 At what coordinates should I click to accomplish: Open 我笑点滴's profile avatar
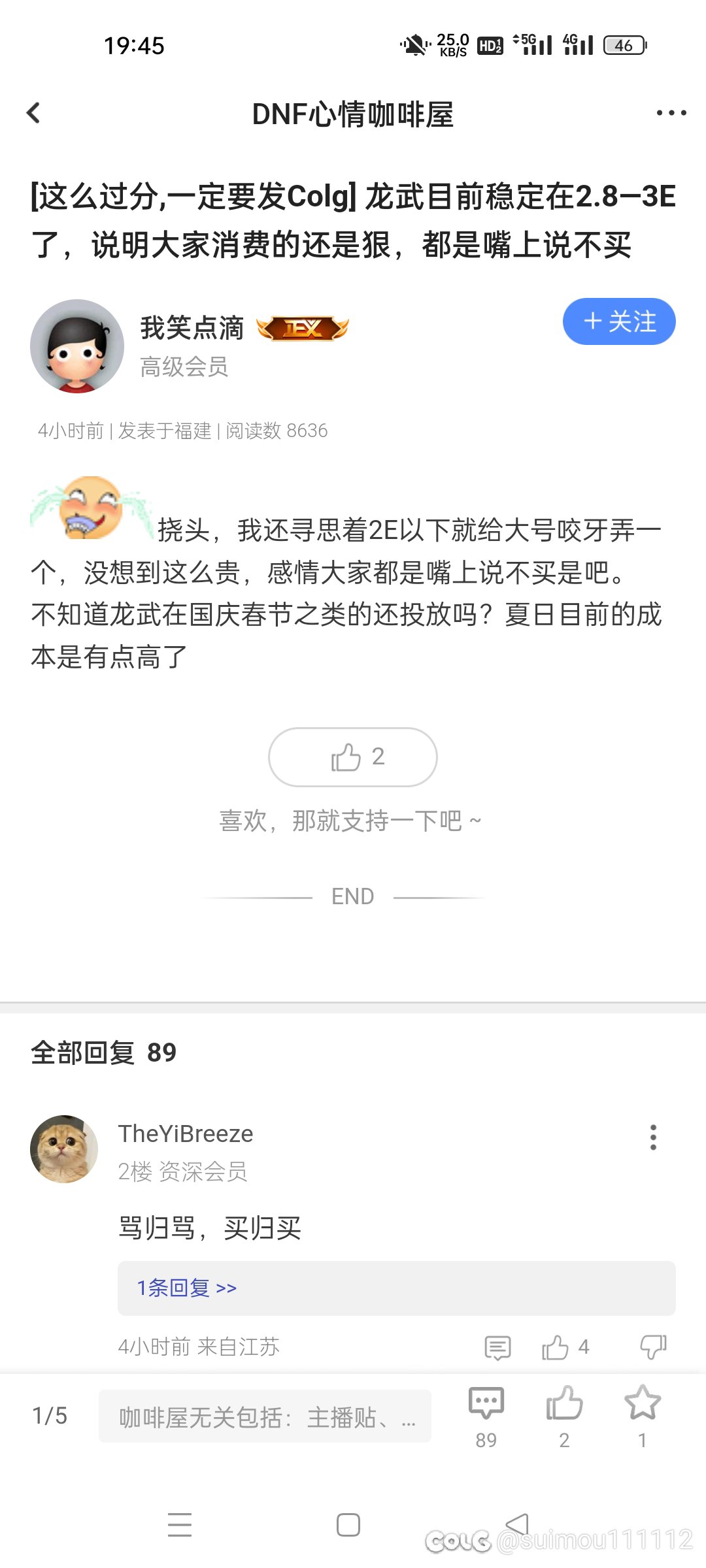click(x=77, y=346)
